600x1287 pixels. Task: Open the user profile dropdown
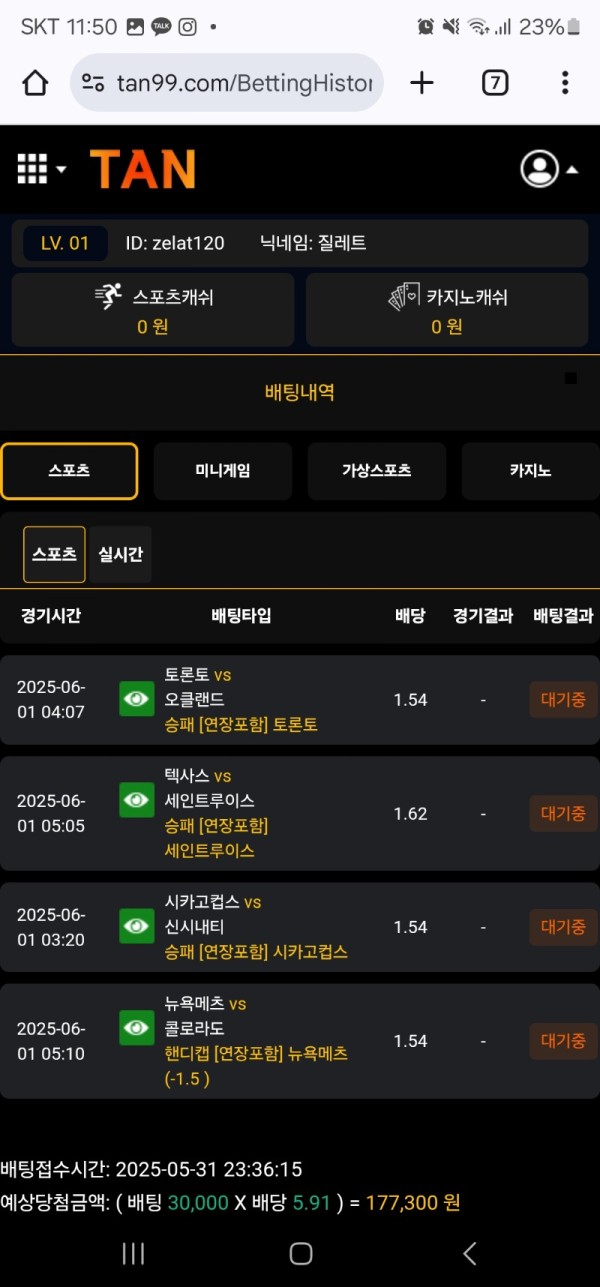[548, 169]
